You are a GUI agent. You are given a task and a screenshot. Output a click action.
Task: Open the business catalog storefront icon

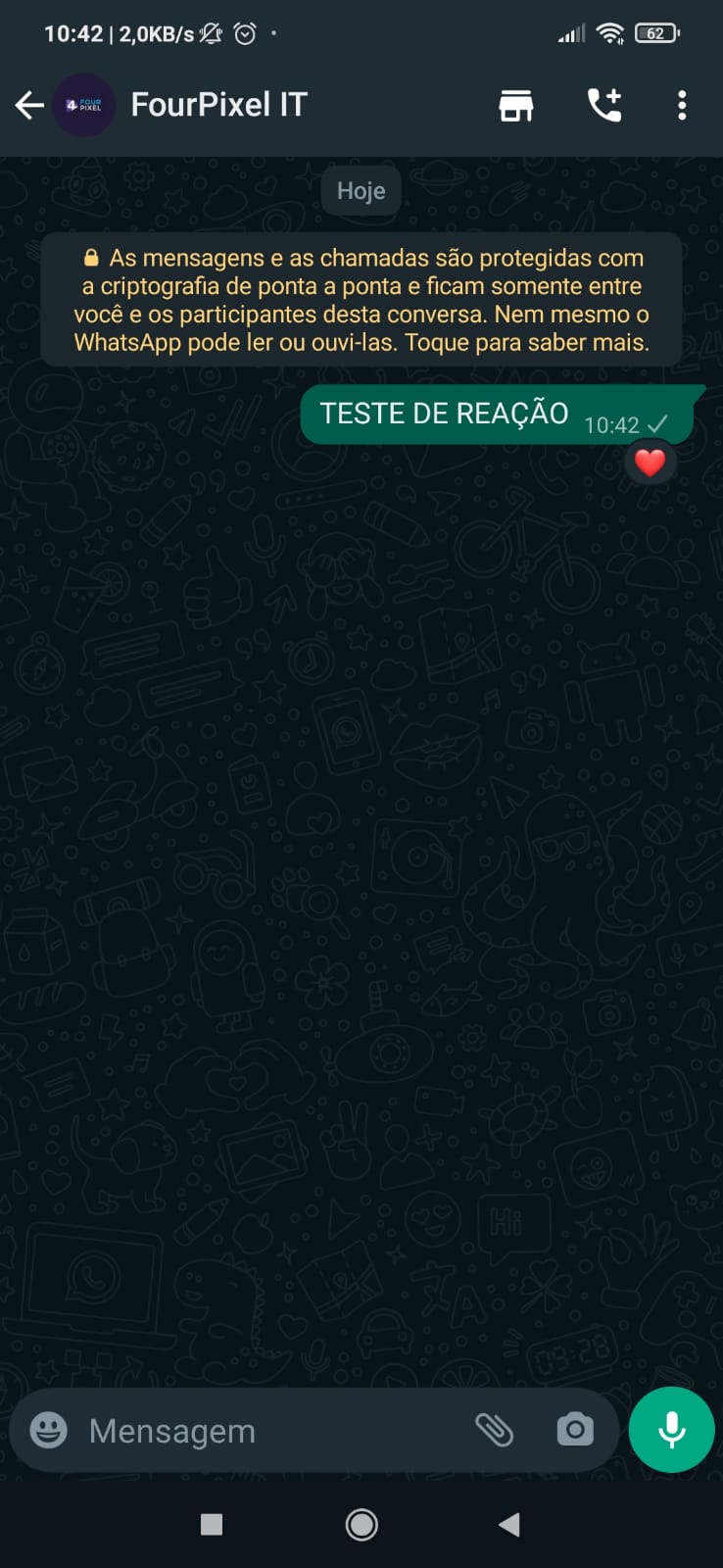(x=515, y=105)
